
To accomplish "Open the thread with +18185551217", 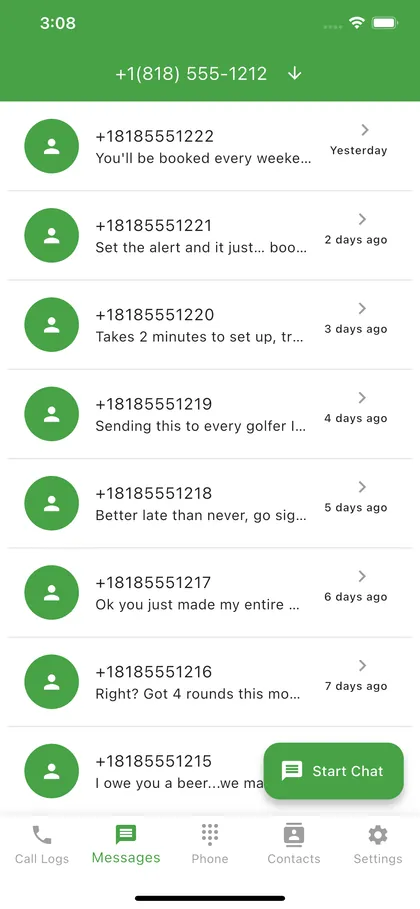I will (x=210, y=592).
